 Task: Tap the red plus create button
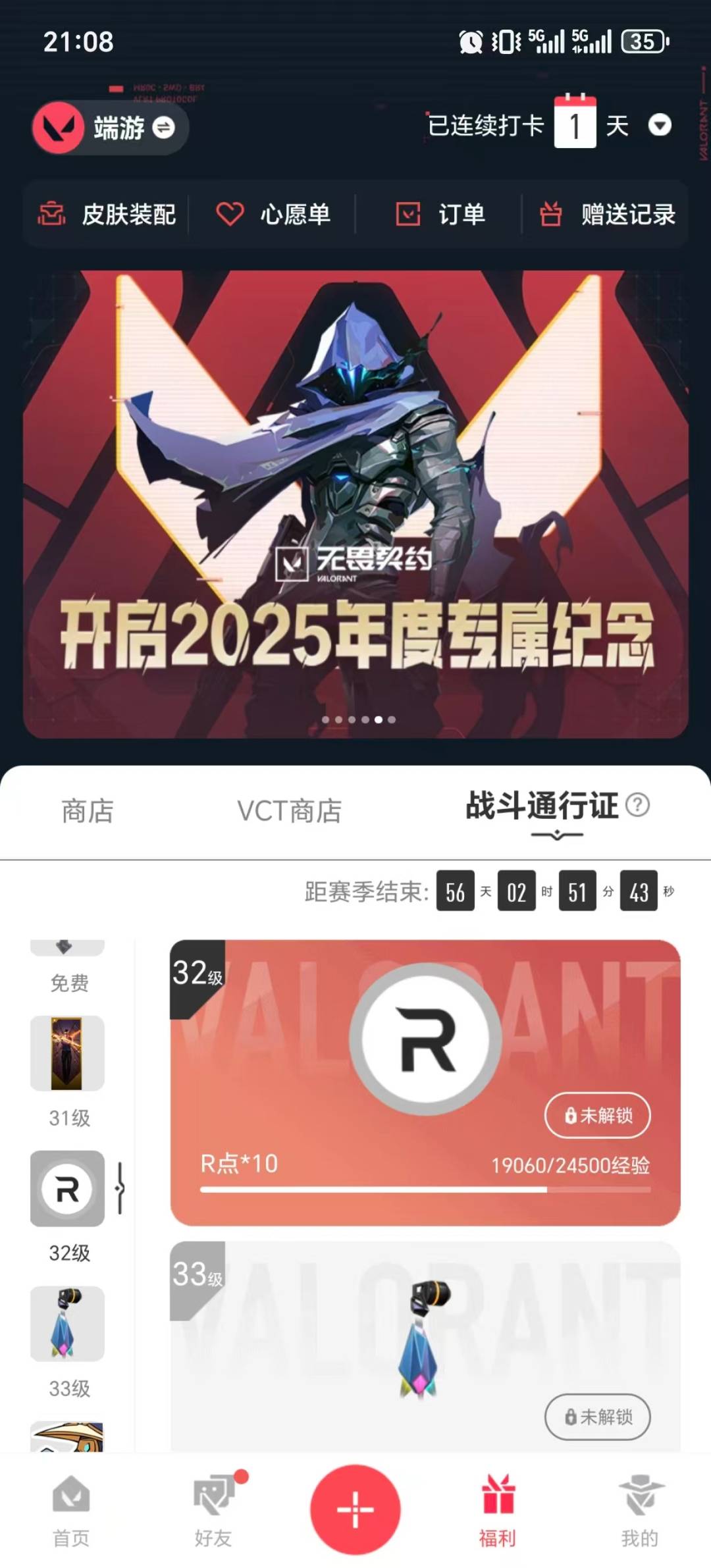point(355,1509)
